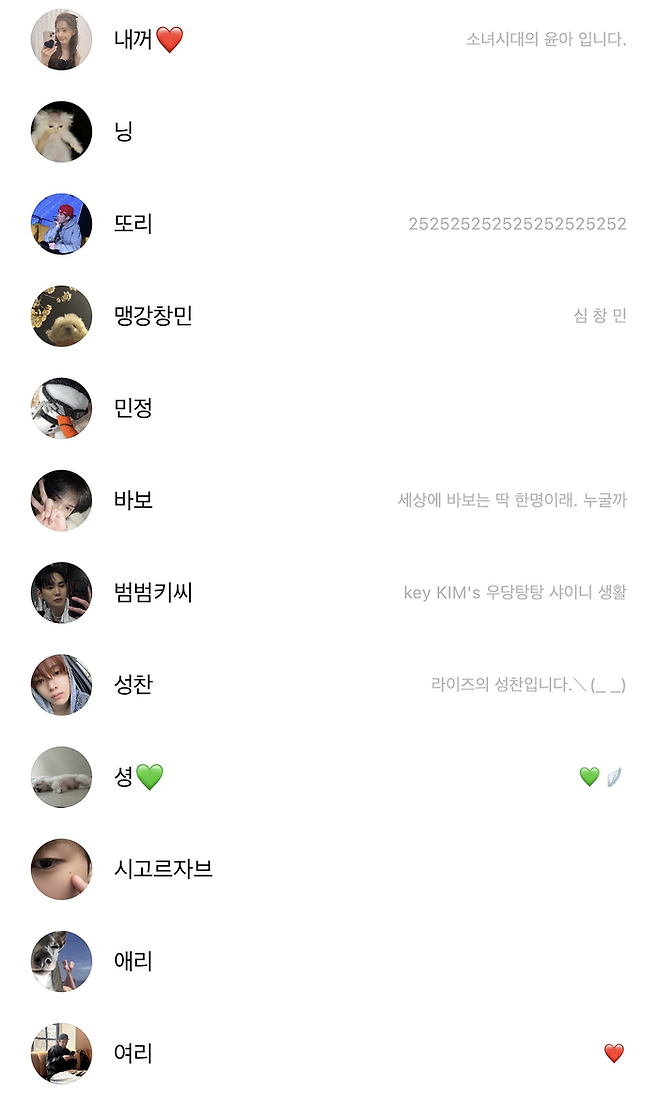Select the 시고르자브 friend
Screen dimensions: 658x1101
click(163, 869)
